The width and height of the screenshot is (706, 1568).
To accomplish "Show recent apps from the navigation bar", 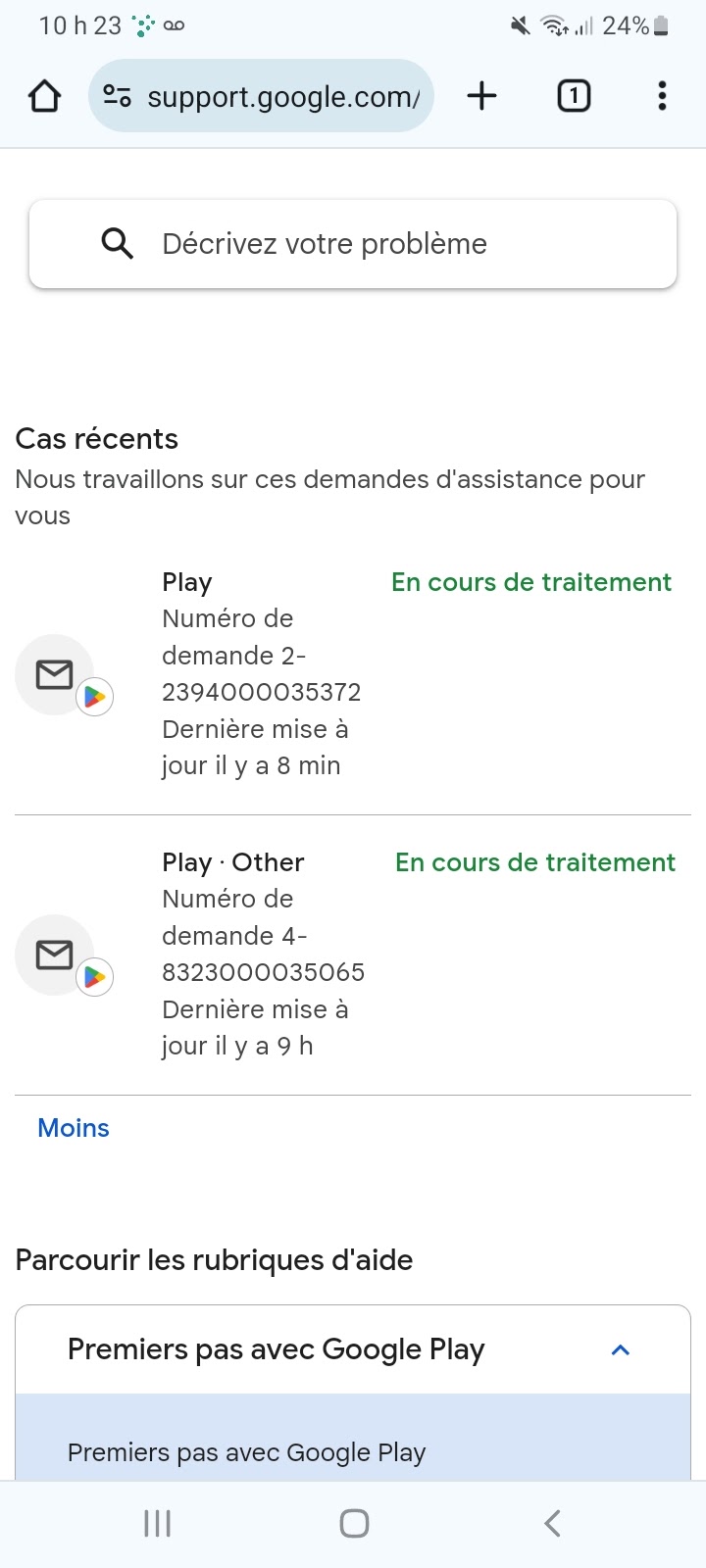I will pyautogui.click(x=157, y=1523).
